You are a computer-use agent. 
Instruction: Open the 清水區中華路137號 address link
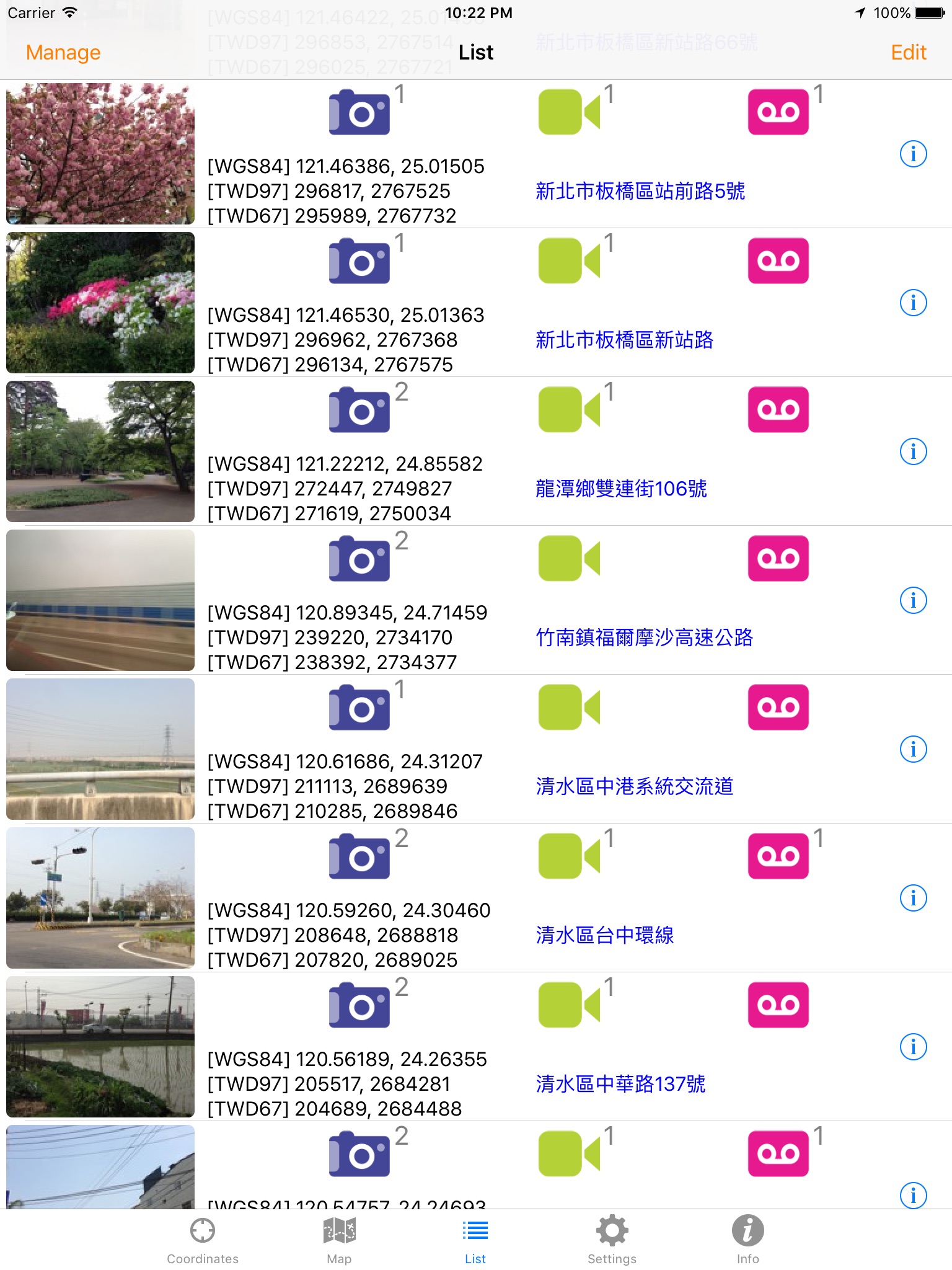coord(620,1084)
